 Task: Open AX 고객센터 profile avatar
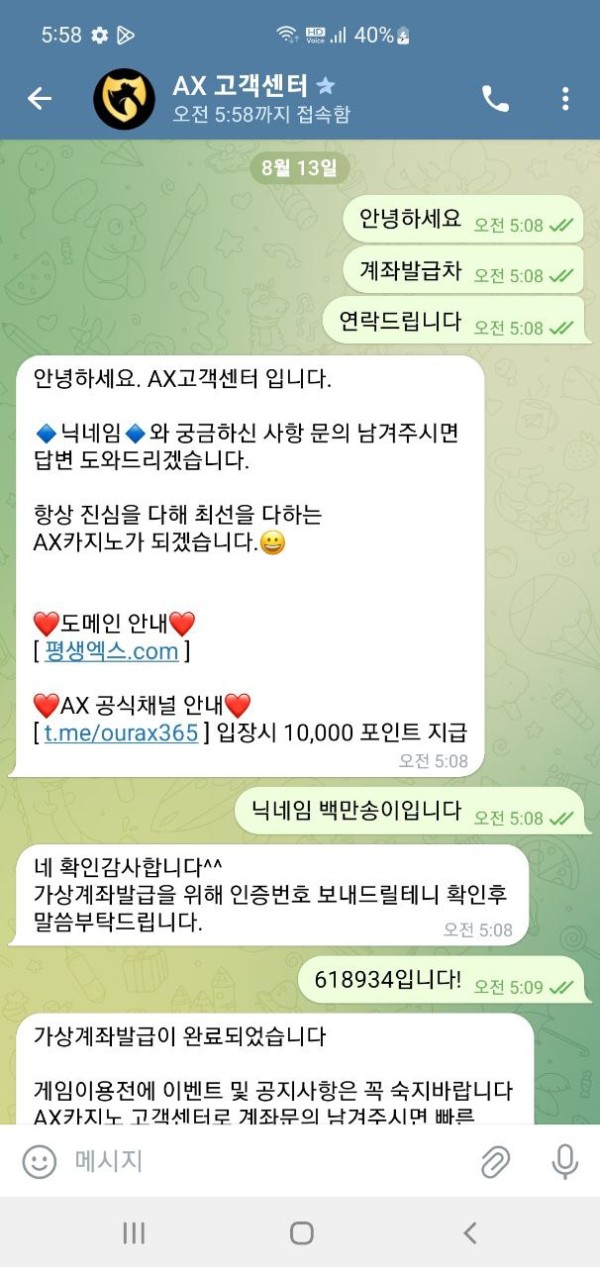[124, 98]
